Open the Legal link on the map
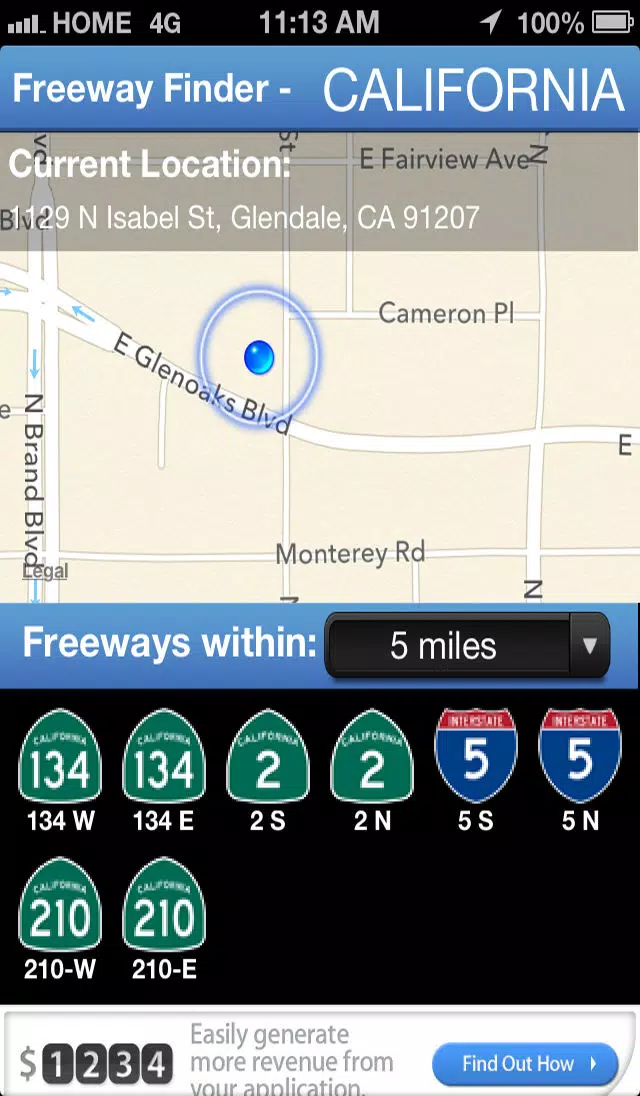Viewport: 640px width, 1096px height. tap(45, 572)
